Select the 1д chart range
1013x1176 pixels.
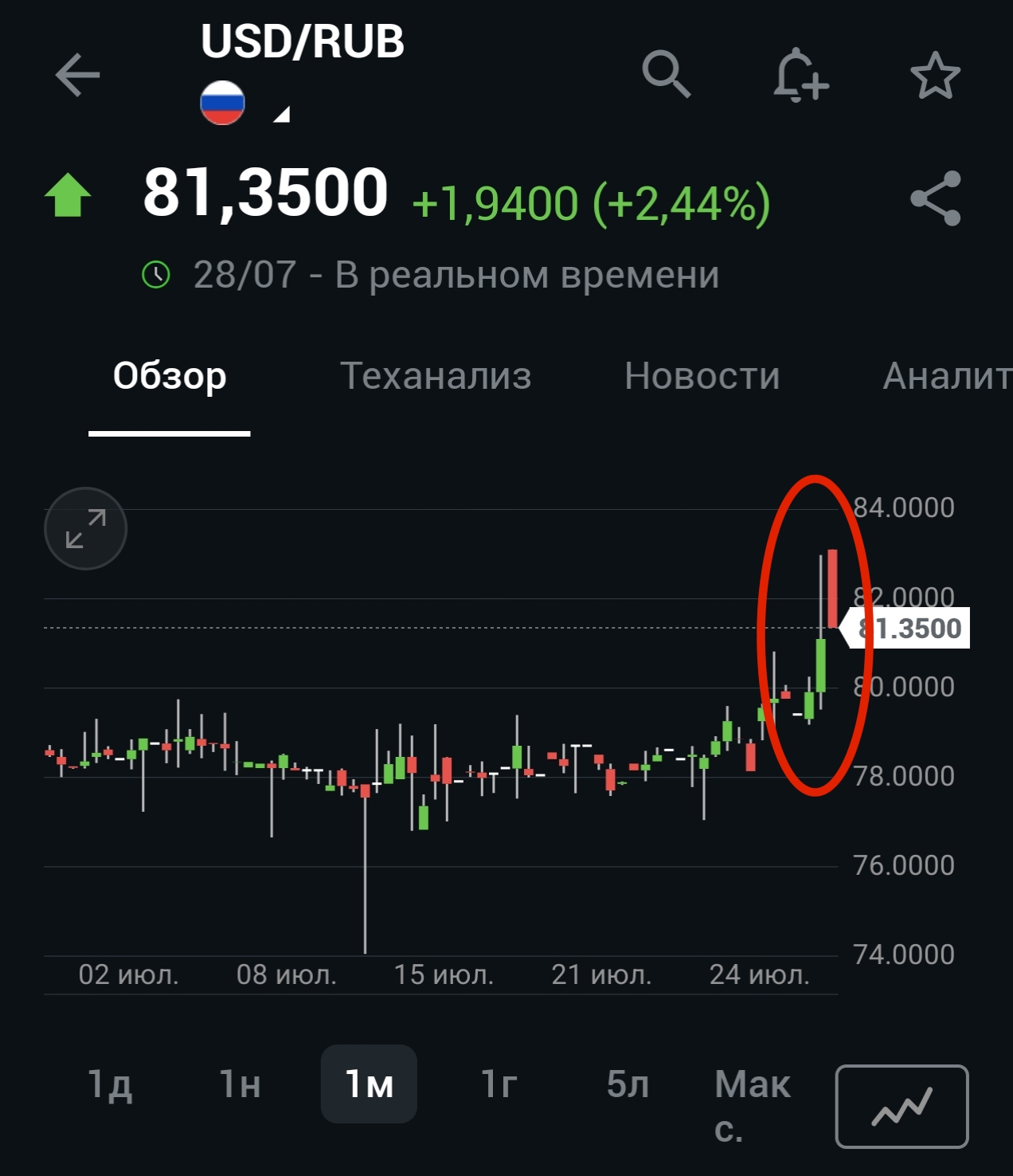tap(110, 1084)
